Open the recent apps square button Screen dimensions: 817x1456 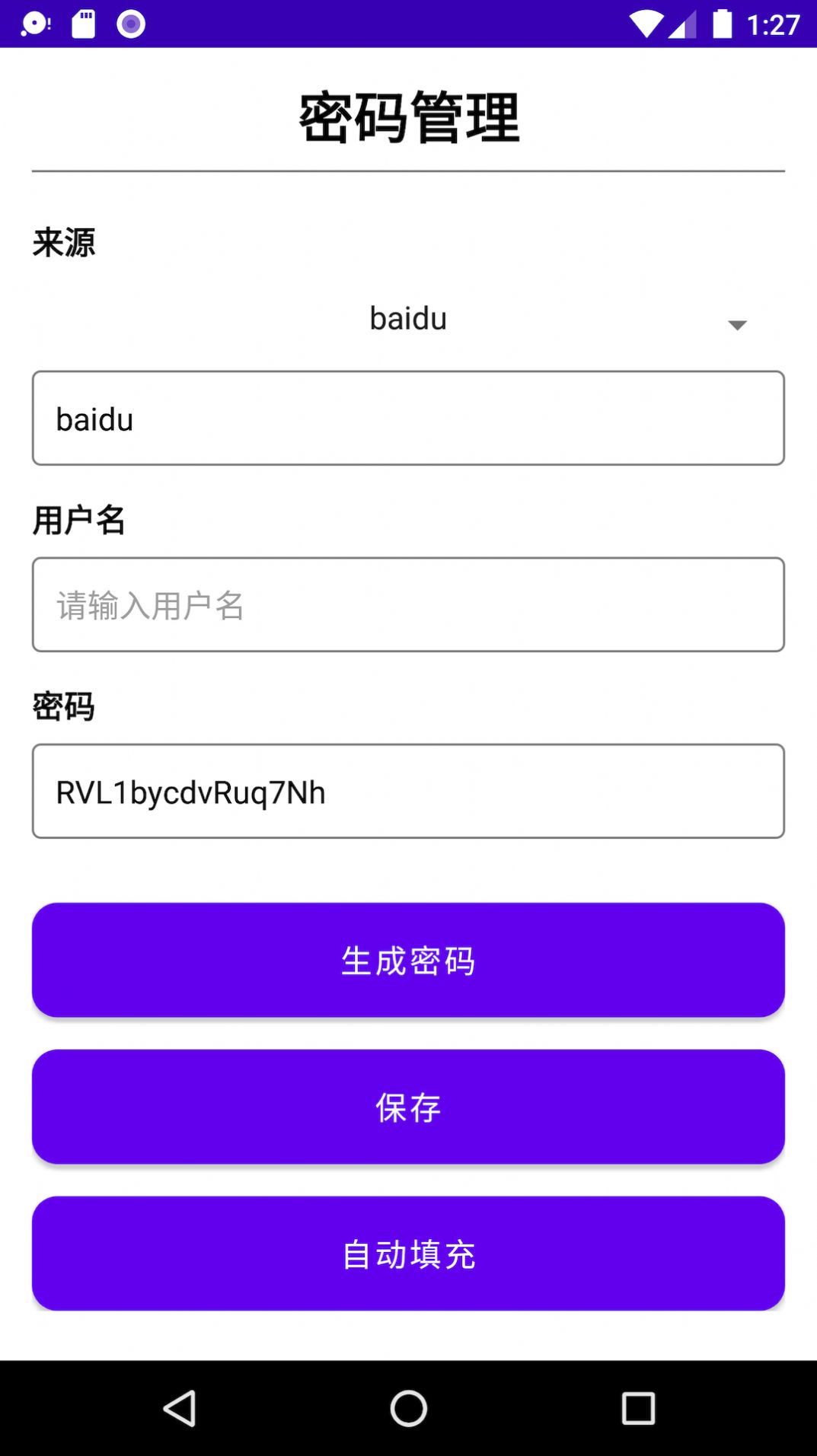638,1407
